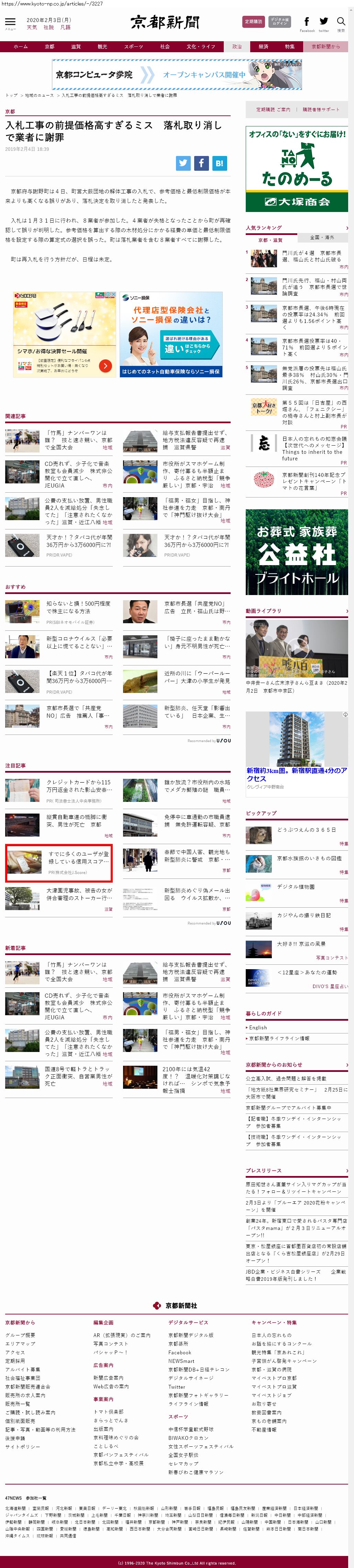The width and height of the screenshot is (354, 1568).
Task: Open 天気 link in header
Action: pos(32,27)
